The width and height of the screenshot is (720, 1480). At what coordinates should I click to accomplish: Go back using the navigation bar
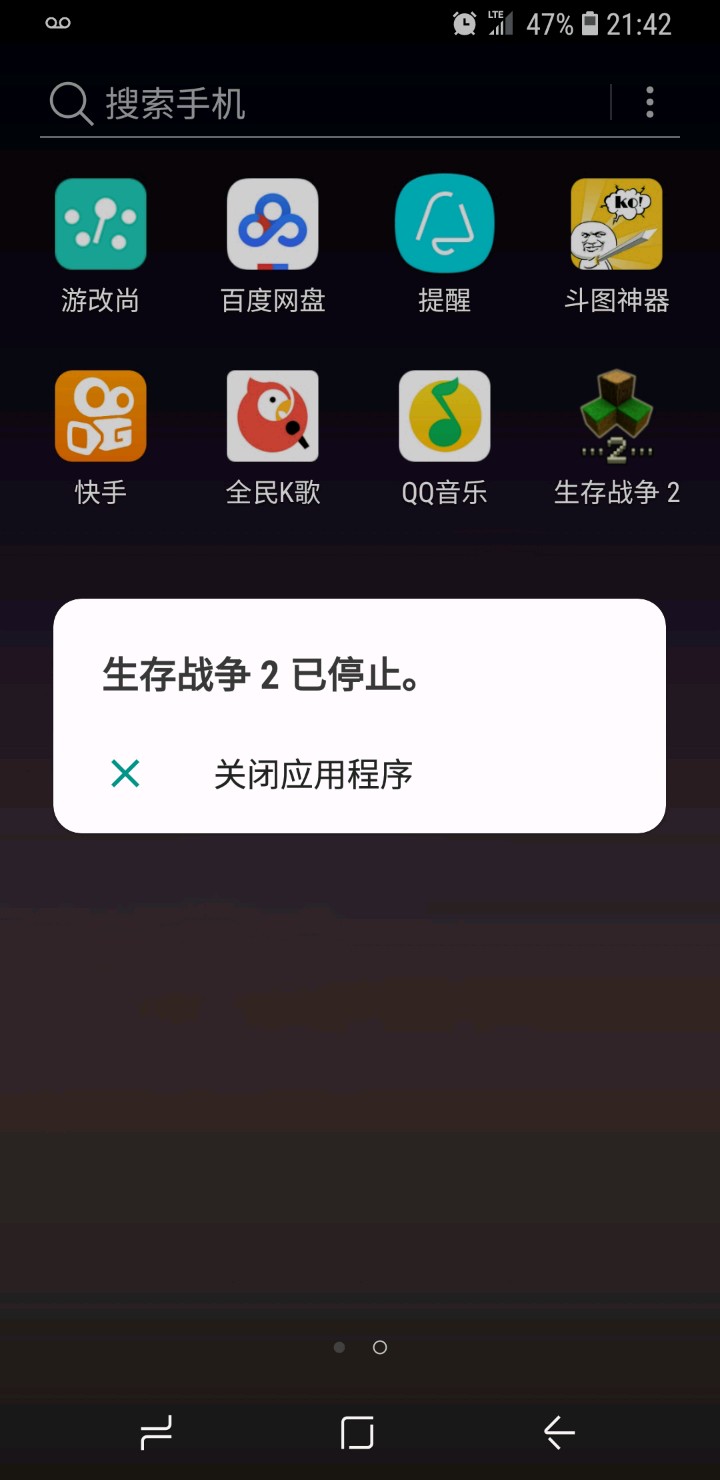(x=559, y=1433)
